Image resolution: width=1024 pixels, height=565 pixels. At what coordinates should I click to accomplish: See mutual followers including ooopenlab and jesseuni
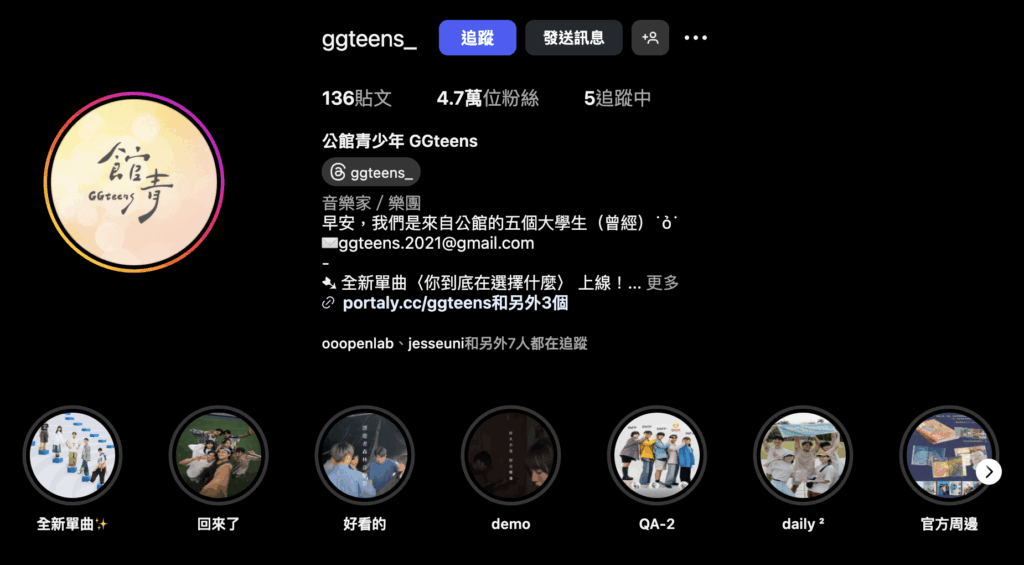(454, 343)
